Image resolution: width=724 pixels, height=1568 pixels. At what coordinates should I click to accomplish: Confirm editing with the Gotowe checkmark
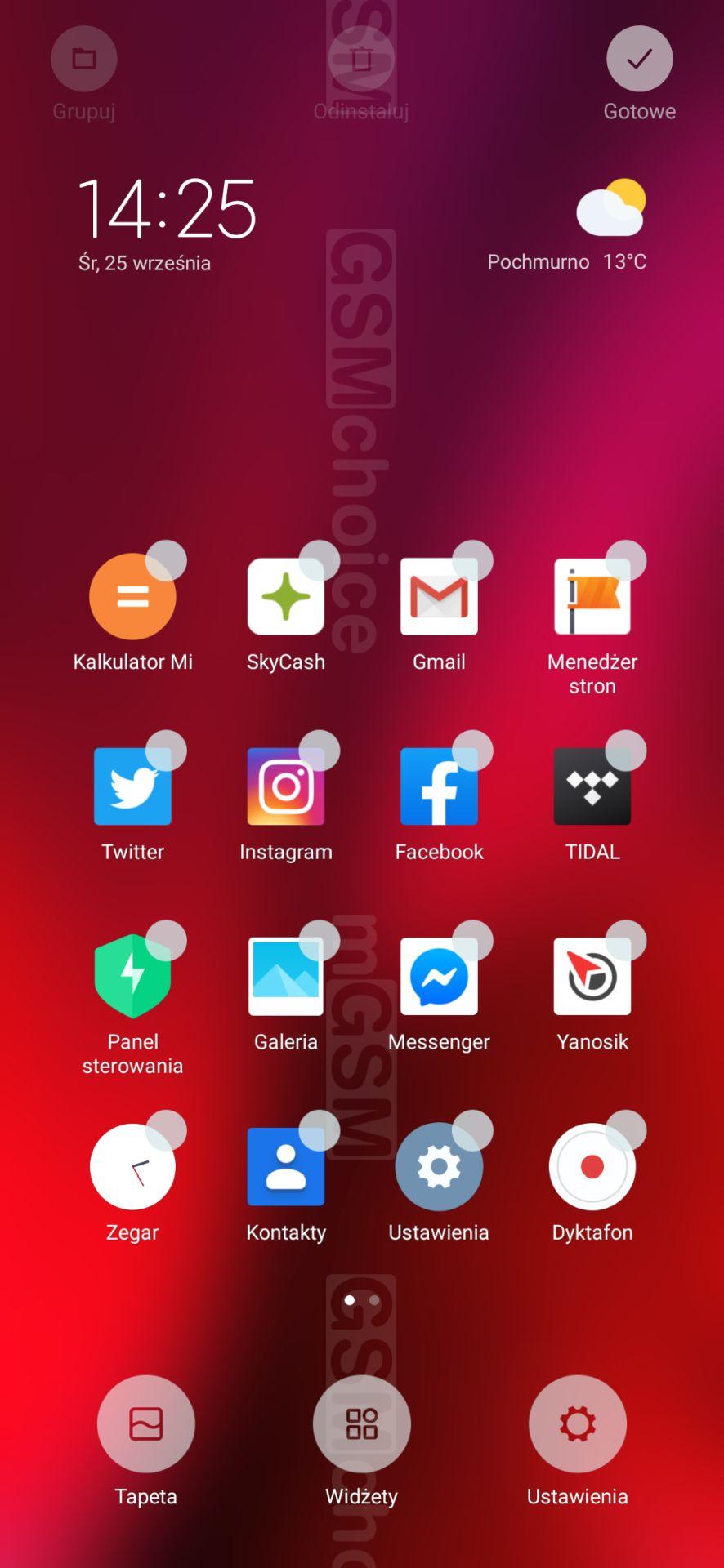pos(639,59)
